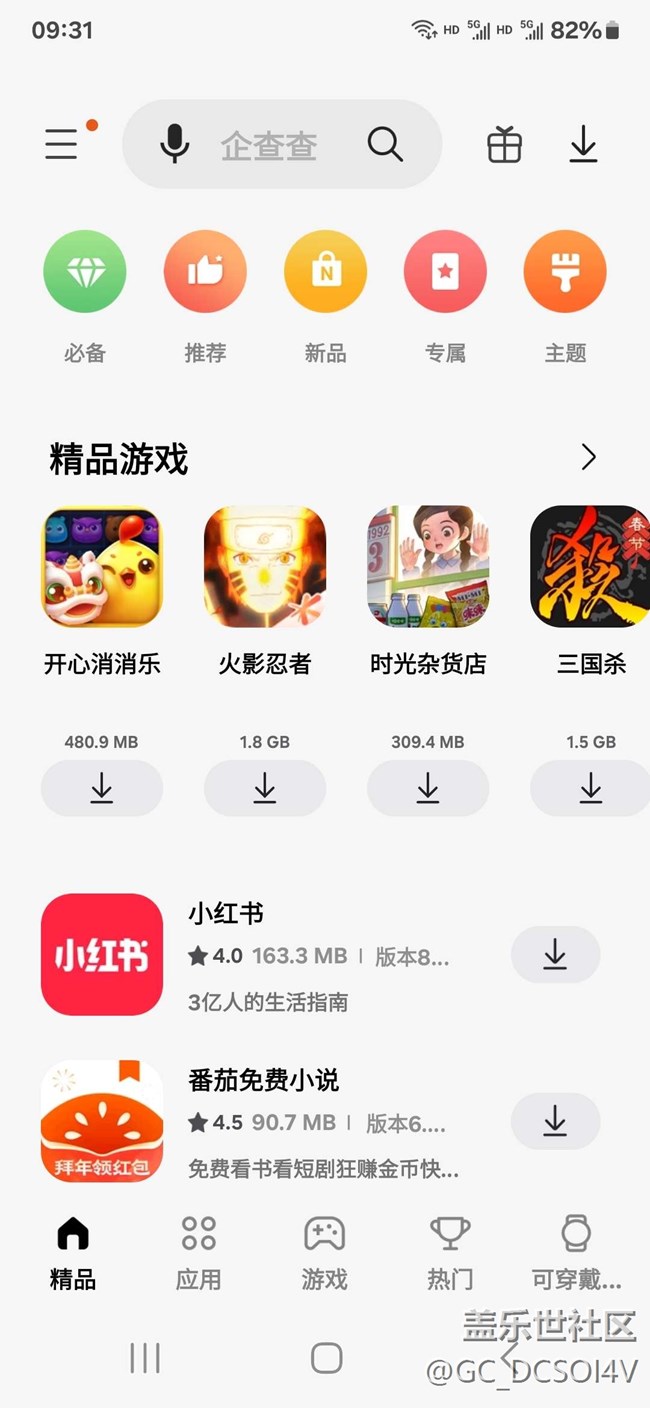
Task: Download 开心消消乐 game
Action: [102, 788]
